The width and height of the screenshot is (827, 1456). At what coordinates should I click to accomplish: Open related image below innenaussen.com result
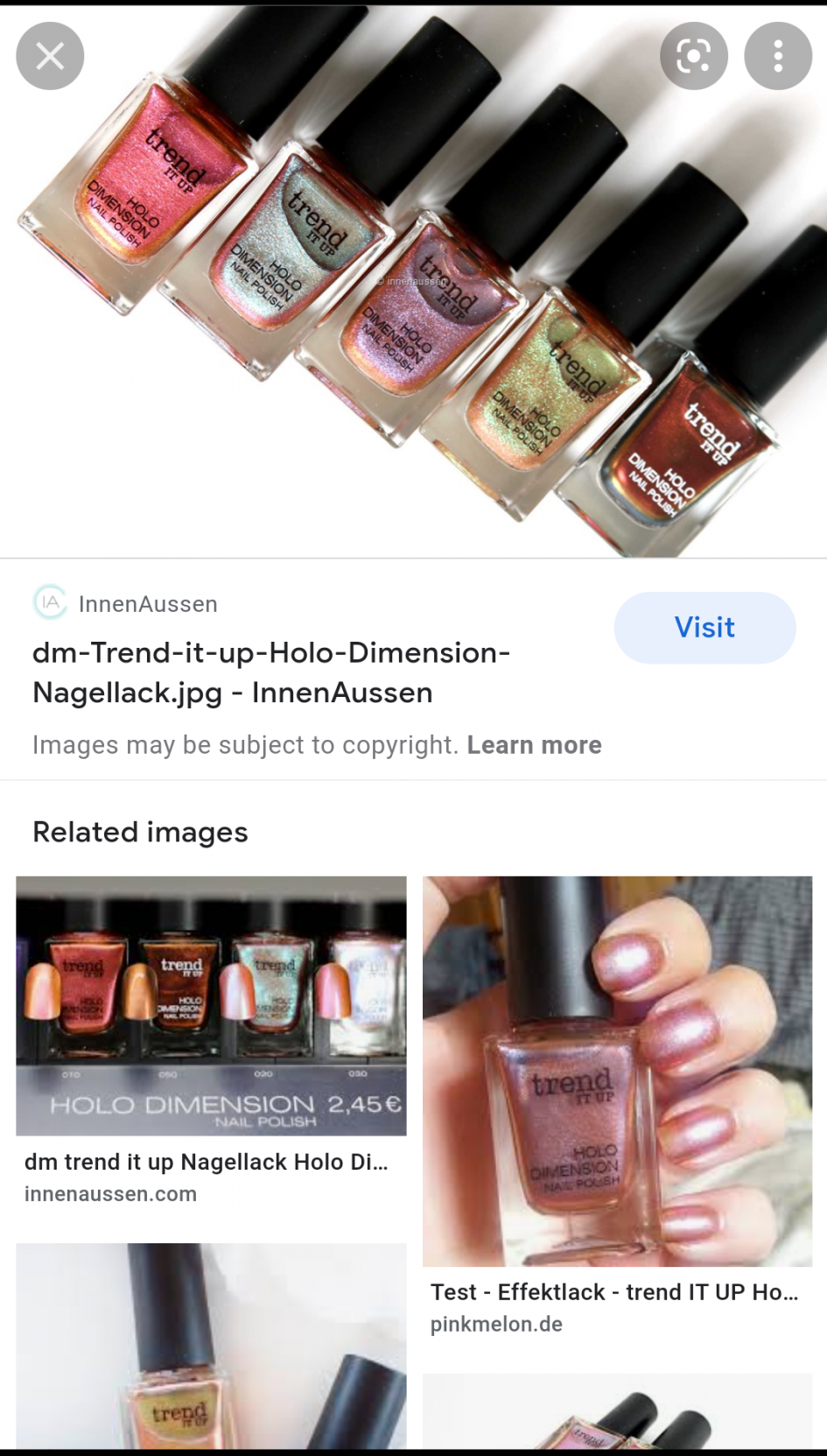(x=211, y=1347)
